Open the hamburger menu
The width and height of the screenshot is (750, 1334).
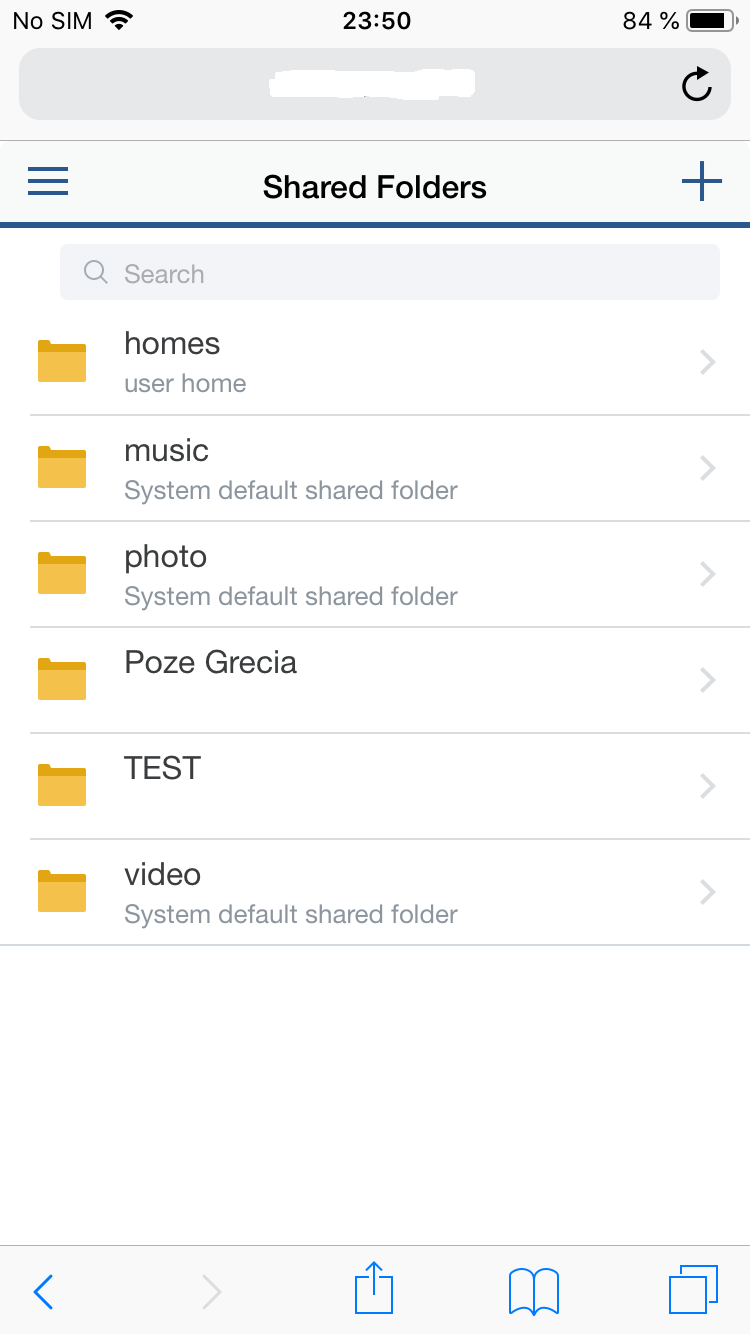[48, 182]
